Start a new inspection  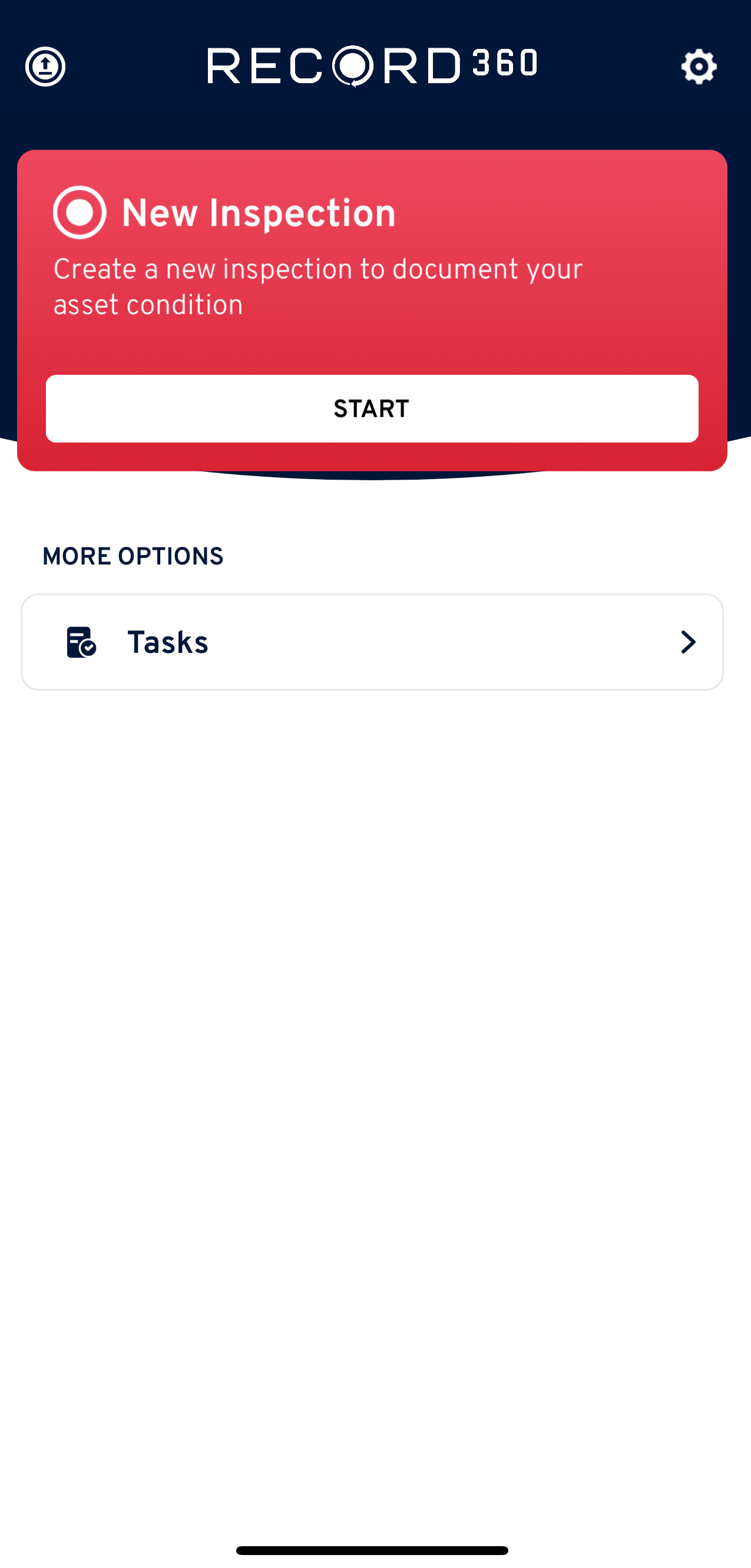point(372,408)
